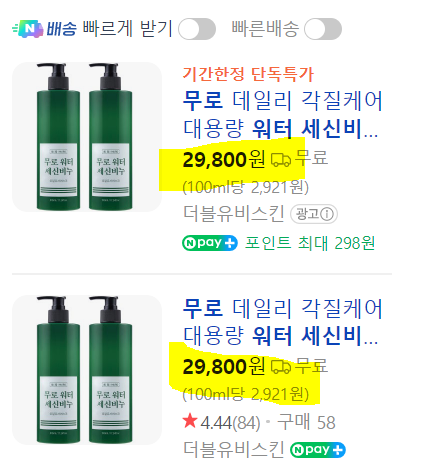Open the product image rated 4.44
Screen dimensions: 421x475
click(x=87, y=370)
